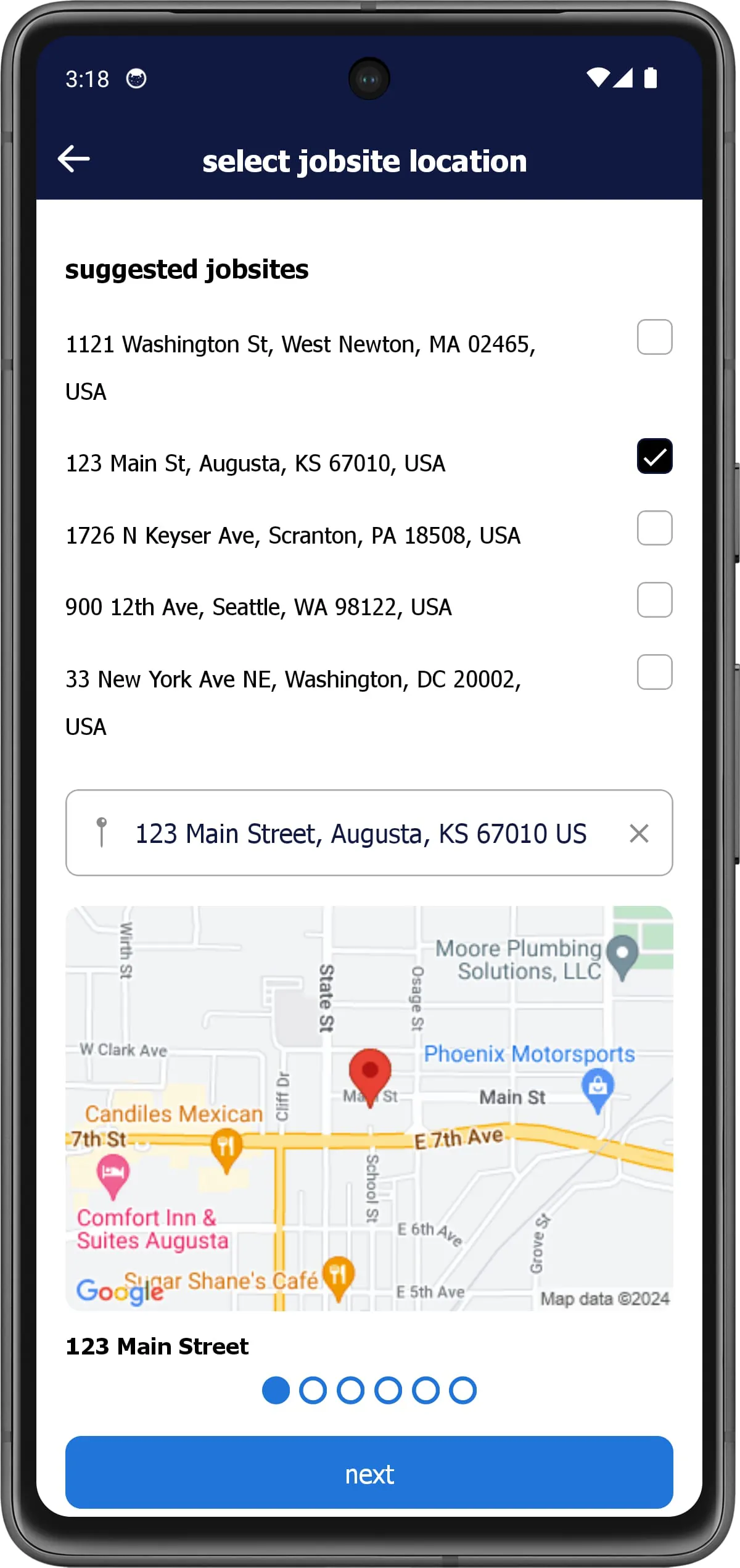Tick the 900 12th Ave, Seattle checkbox
Screen dimensions: 740x1568
tap(654, 600)
